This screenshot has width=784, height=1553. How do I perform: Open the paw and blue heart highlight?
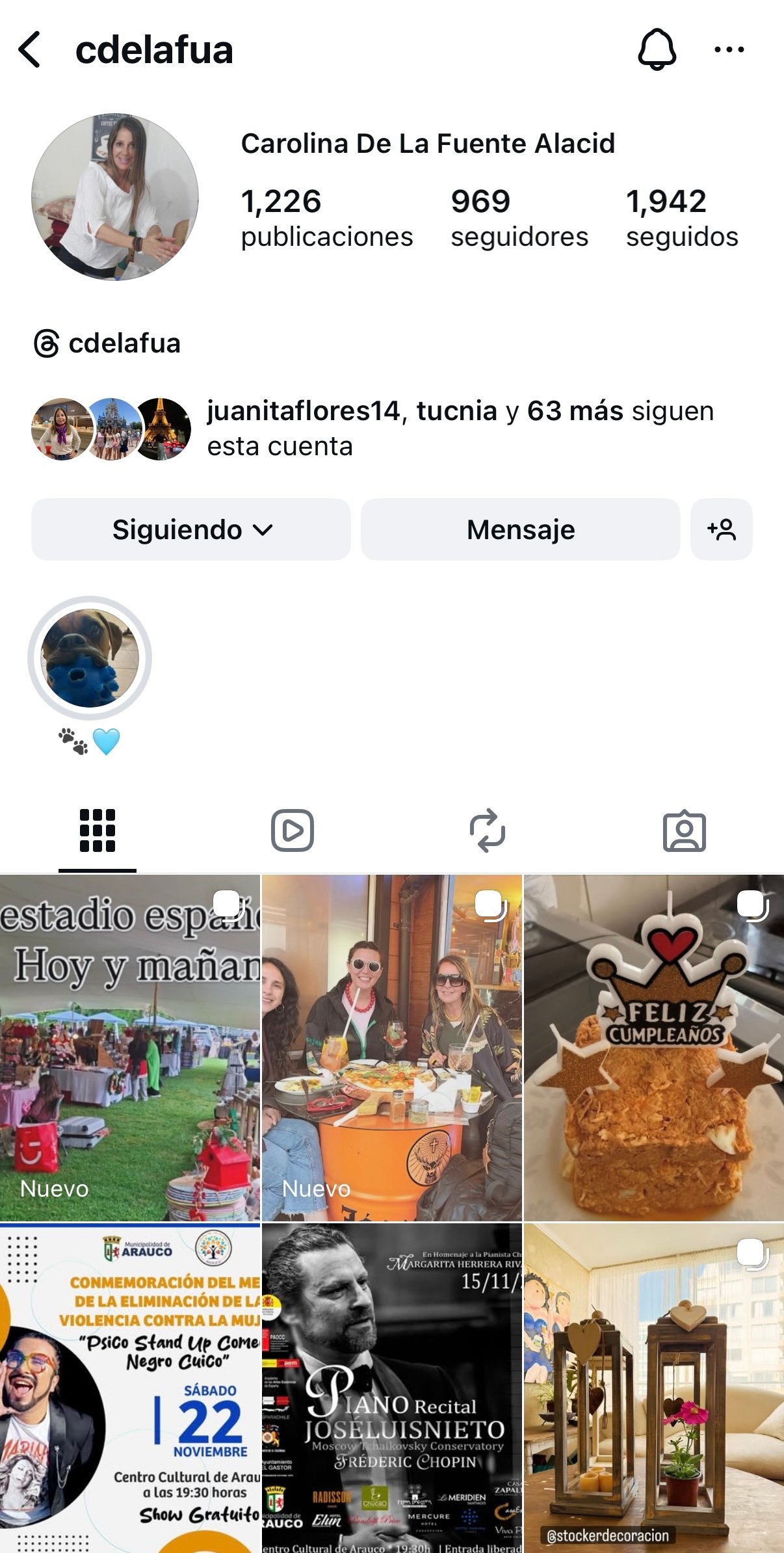coord(90,658)
